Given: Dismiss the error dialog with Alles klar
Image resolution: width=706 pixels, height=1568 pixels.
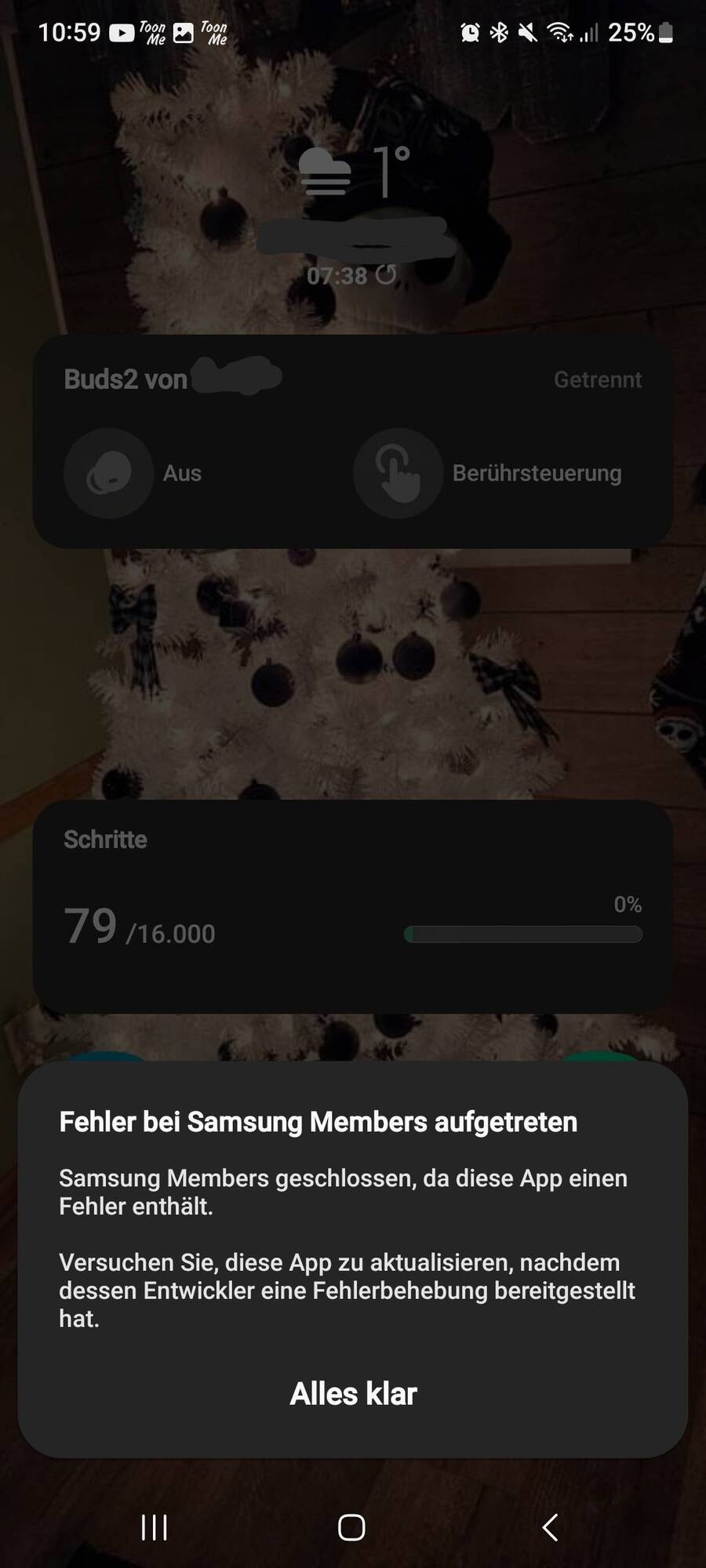Looking at the screenshot, I should (x=353, y=1394).
